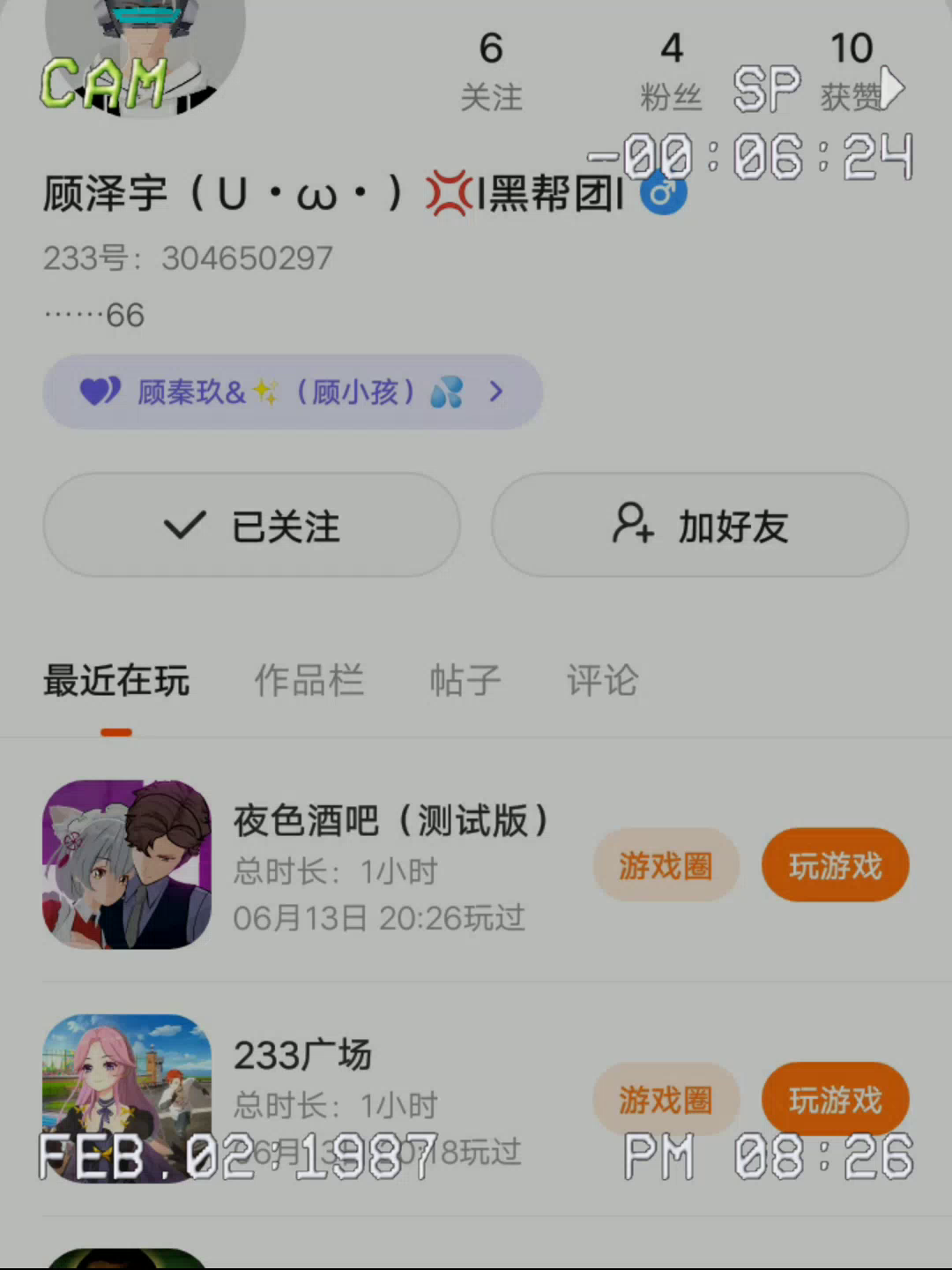Open 游戏圈 for 夜色酒吧（测试版）
The image size is (952, 1270).
click(666, 865)
